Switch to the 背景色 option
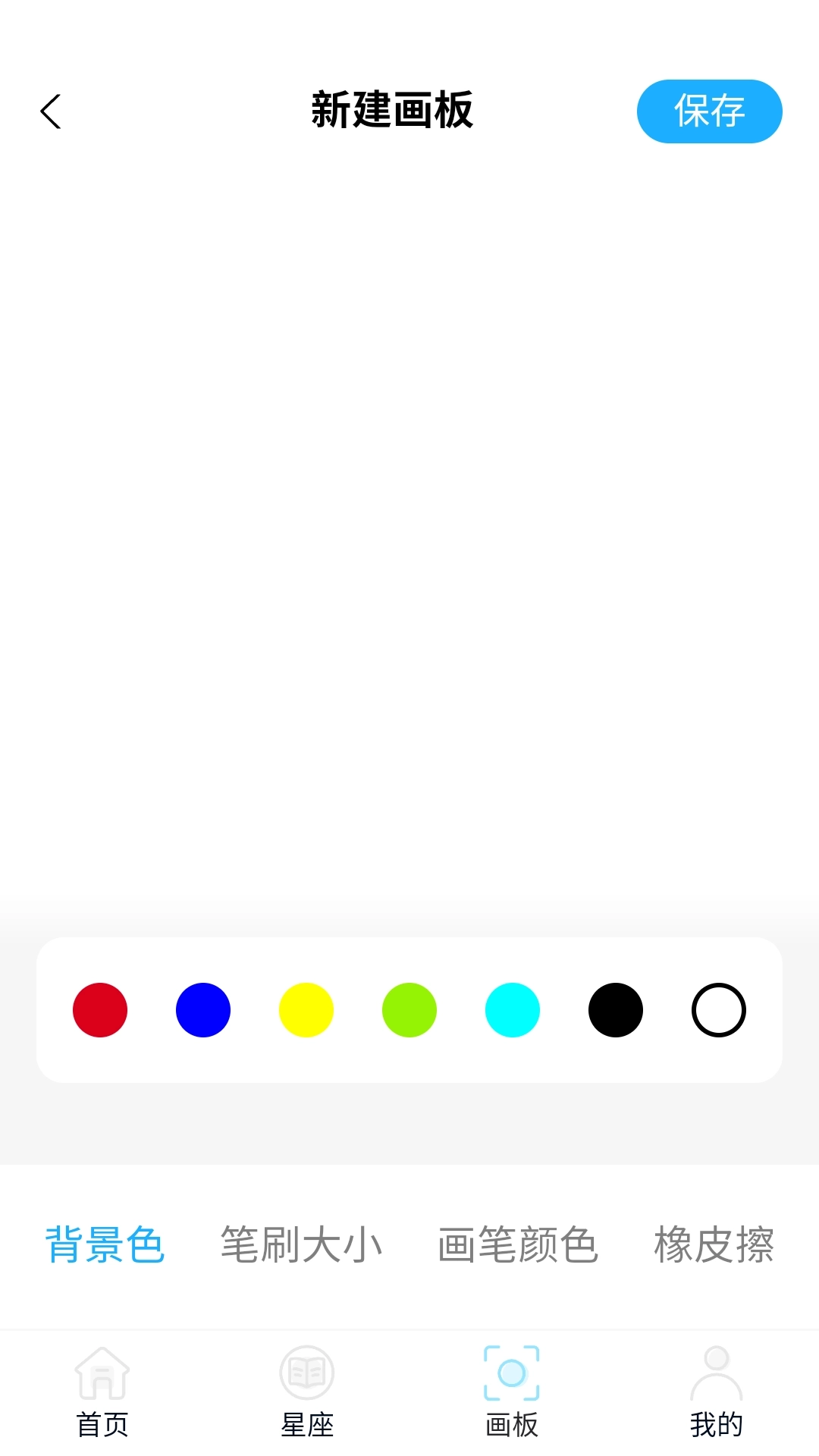Image resolution: width=819 pixels, height=1456 pixels. tap(105, 1245)
